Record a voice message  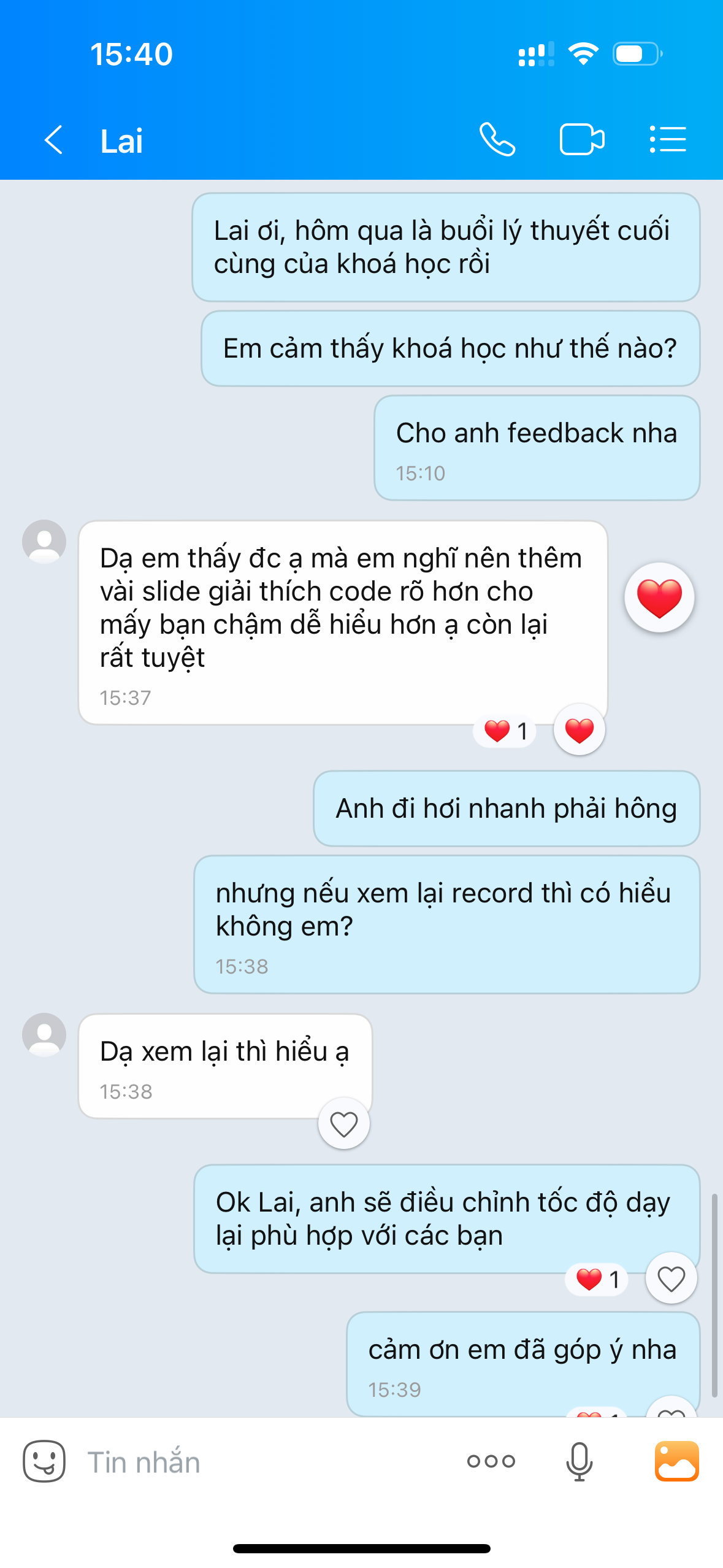pyautogui.click(x=579, y=1461)
